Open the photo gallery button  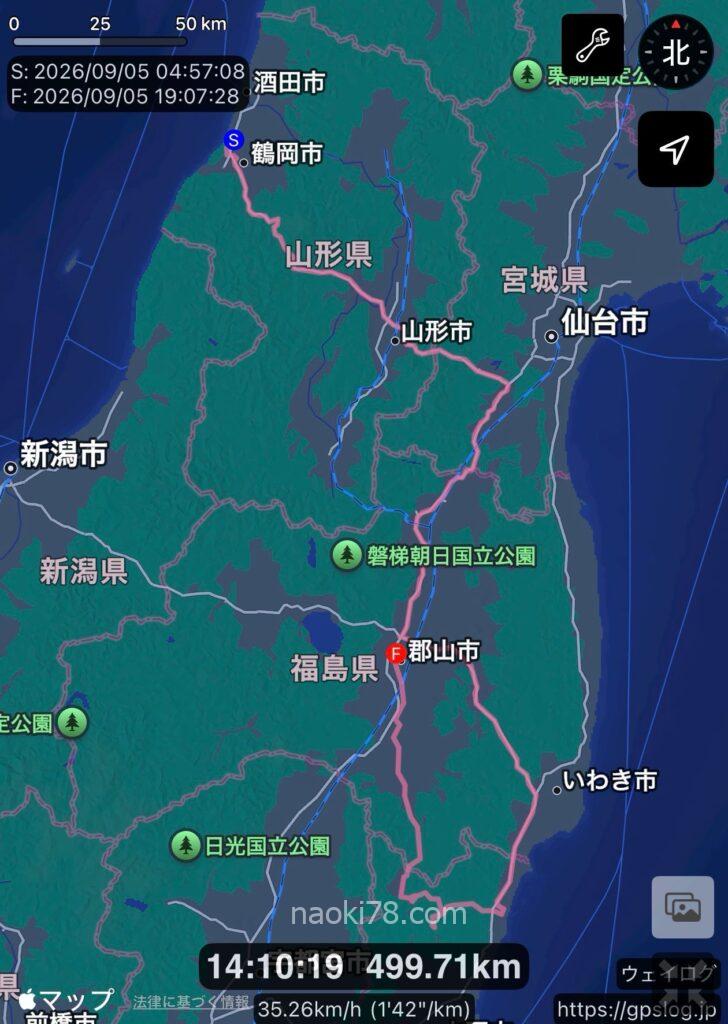click(682, 907)
